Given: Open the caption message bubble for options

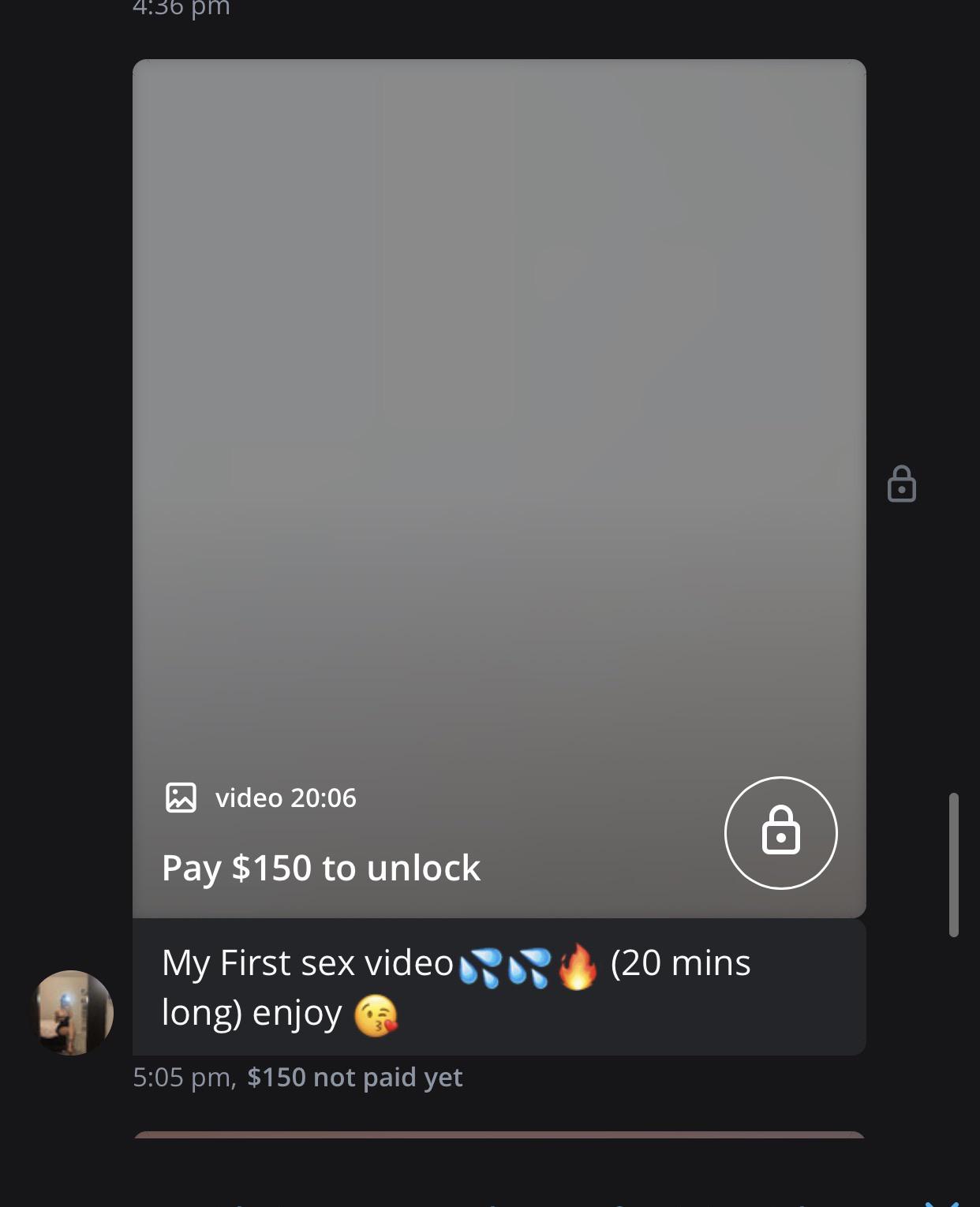Looking at the screenshot, I should pyautogui.click(x=497, y=986).
